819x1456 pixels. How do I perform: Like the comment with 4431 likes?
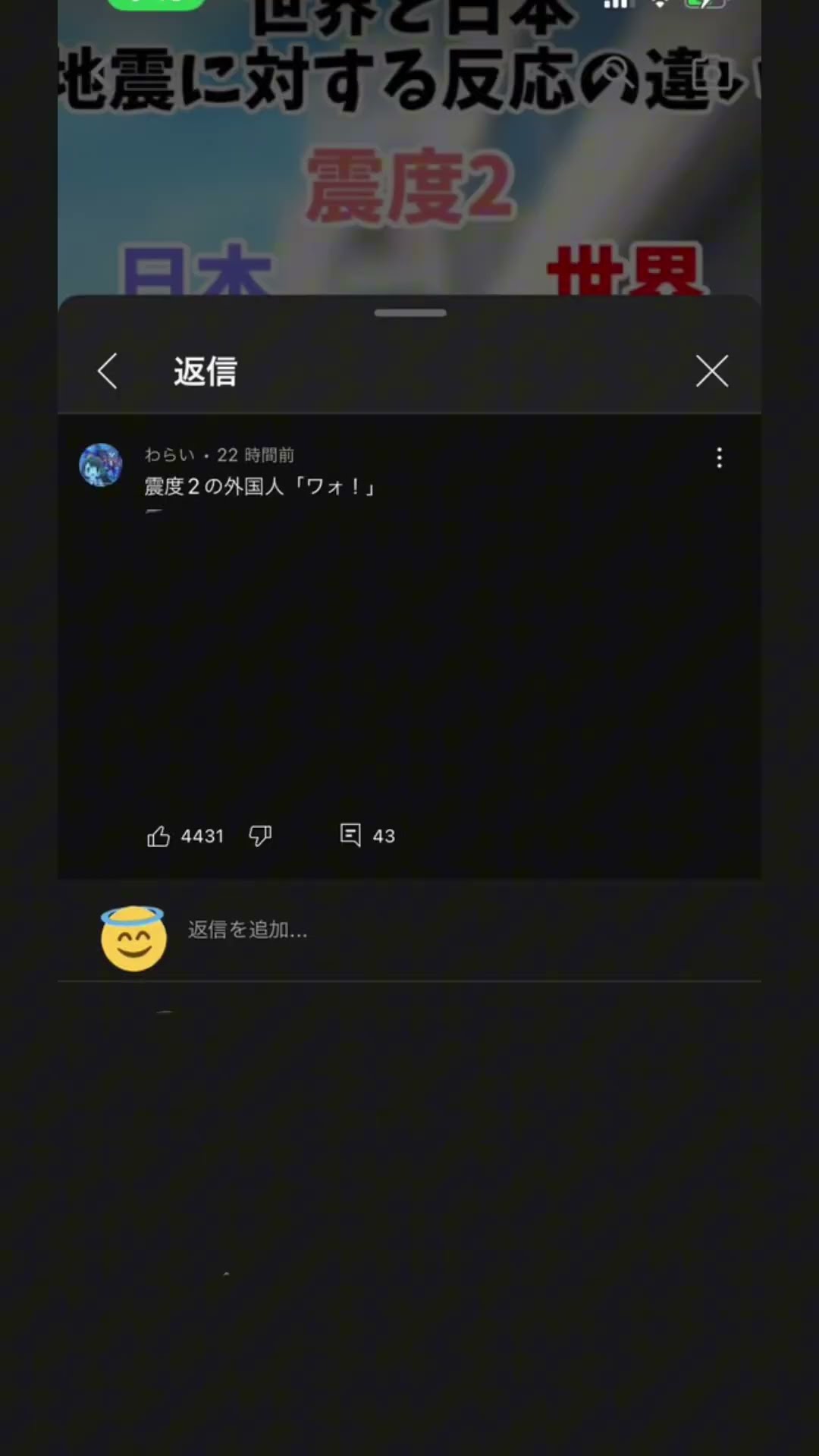point(158,836)
